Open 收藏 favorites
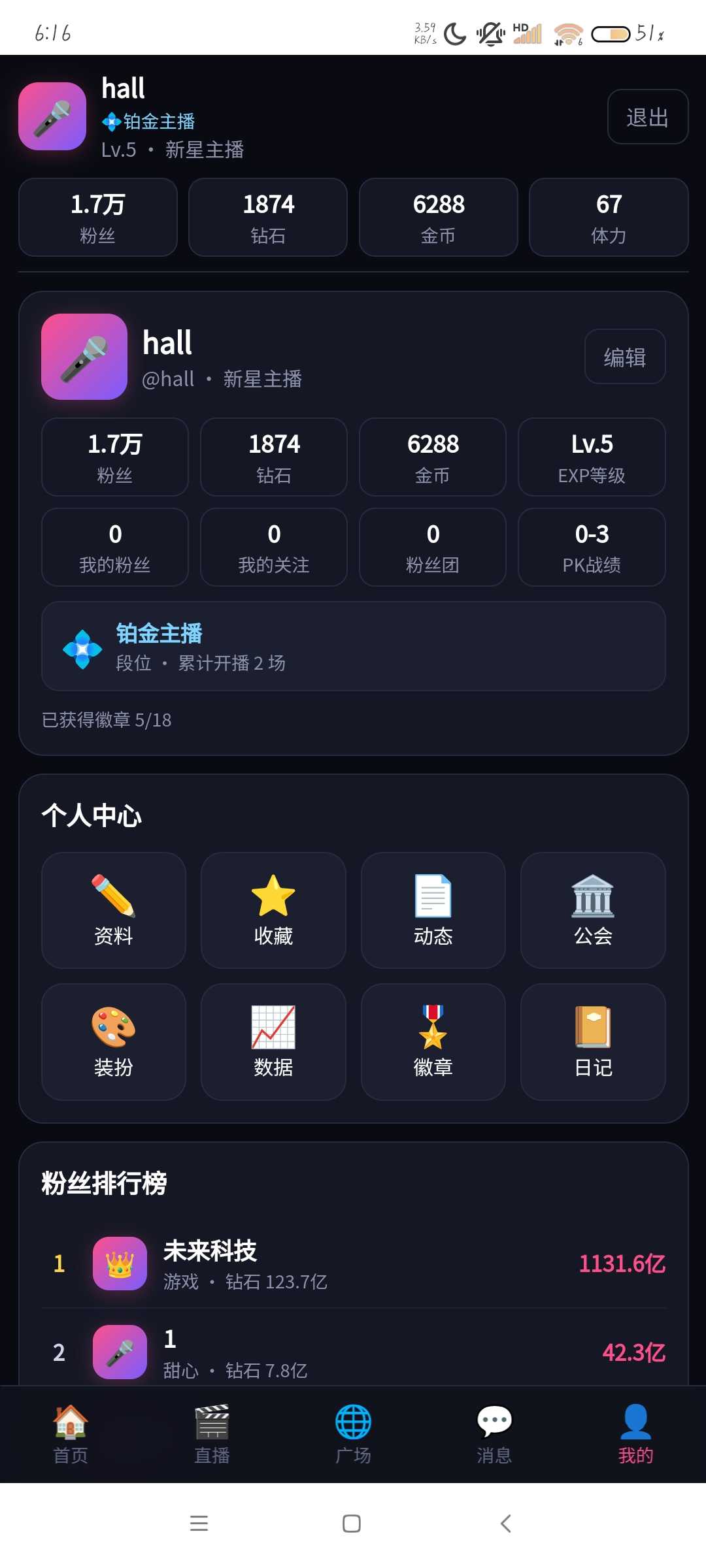706x1568 pixels. click(x=273, y=910)
